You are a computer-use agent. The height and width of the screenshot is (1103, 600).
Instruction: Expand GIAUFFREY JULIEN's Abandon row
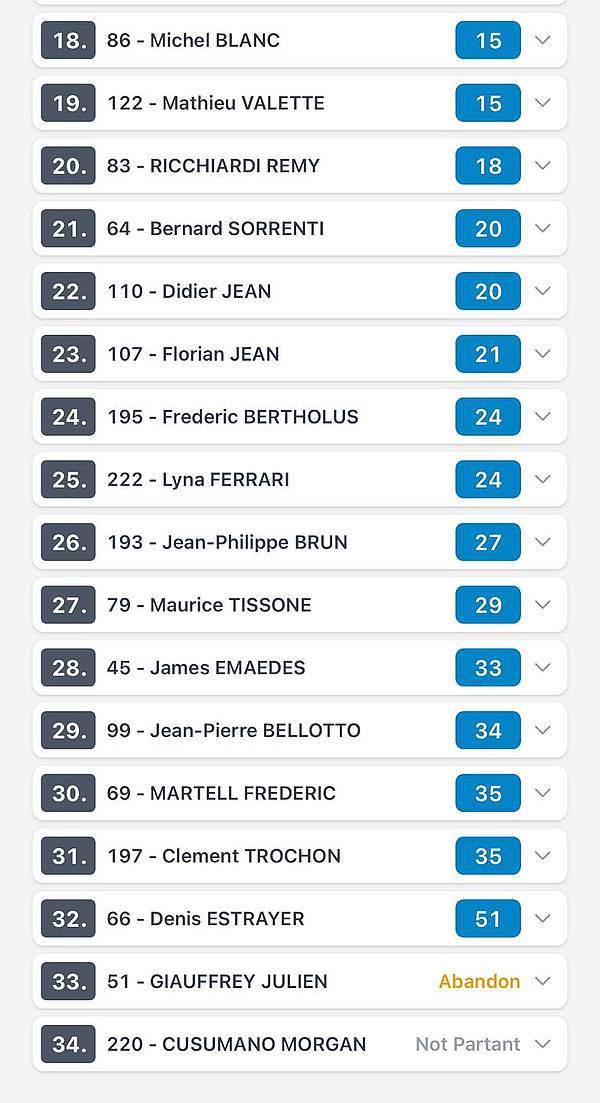(x=542, y=981)
